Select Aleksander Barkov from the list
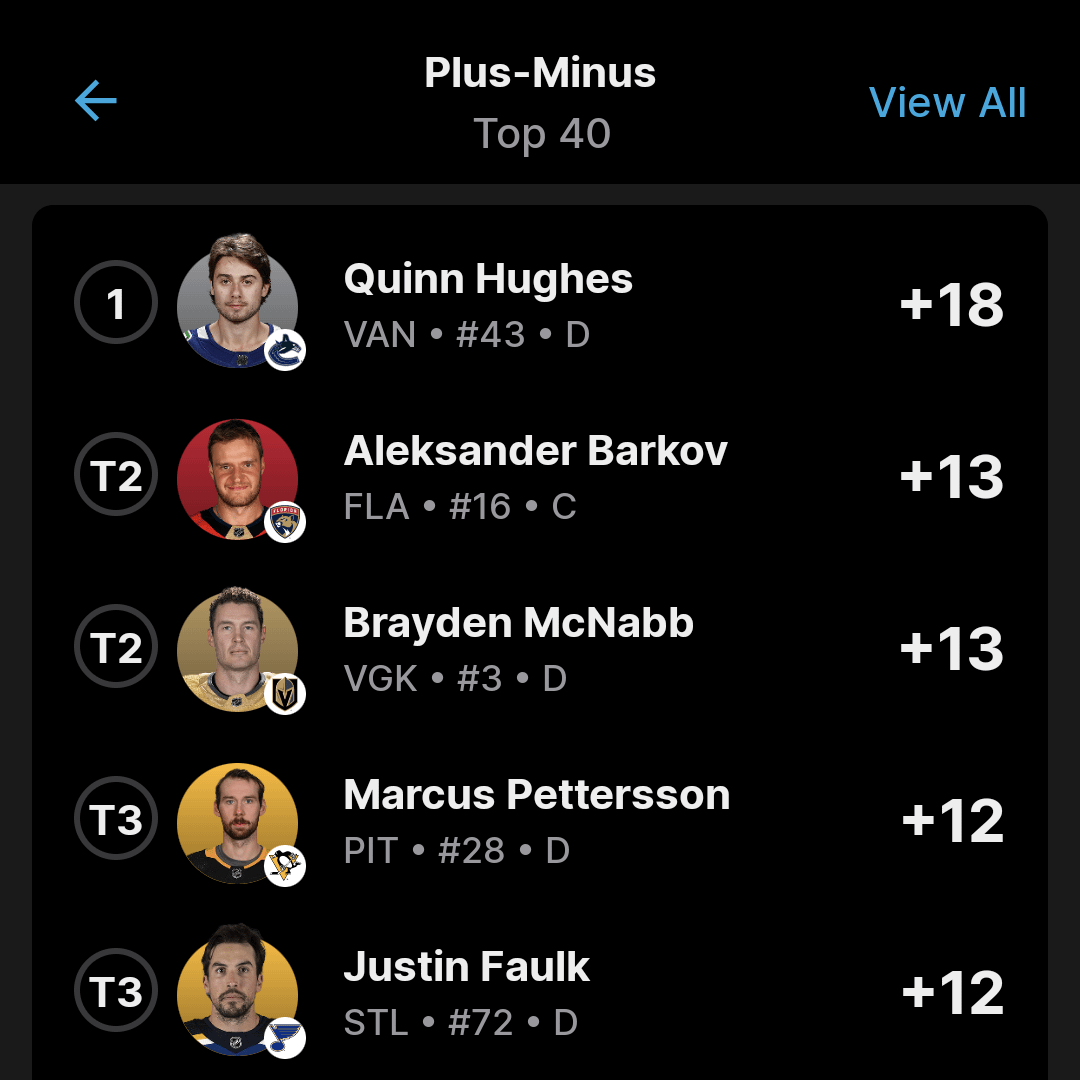 [540, 475]
